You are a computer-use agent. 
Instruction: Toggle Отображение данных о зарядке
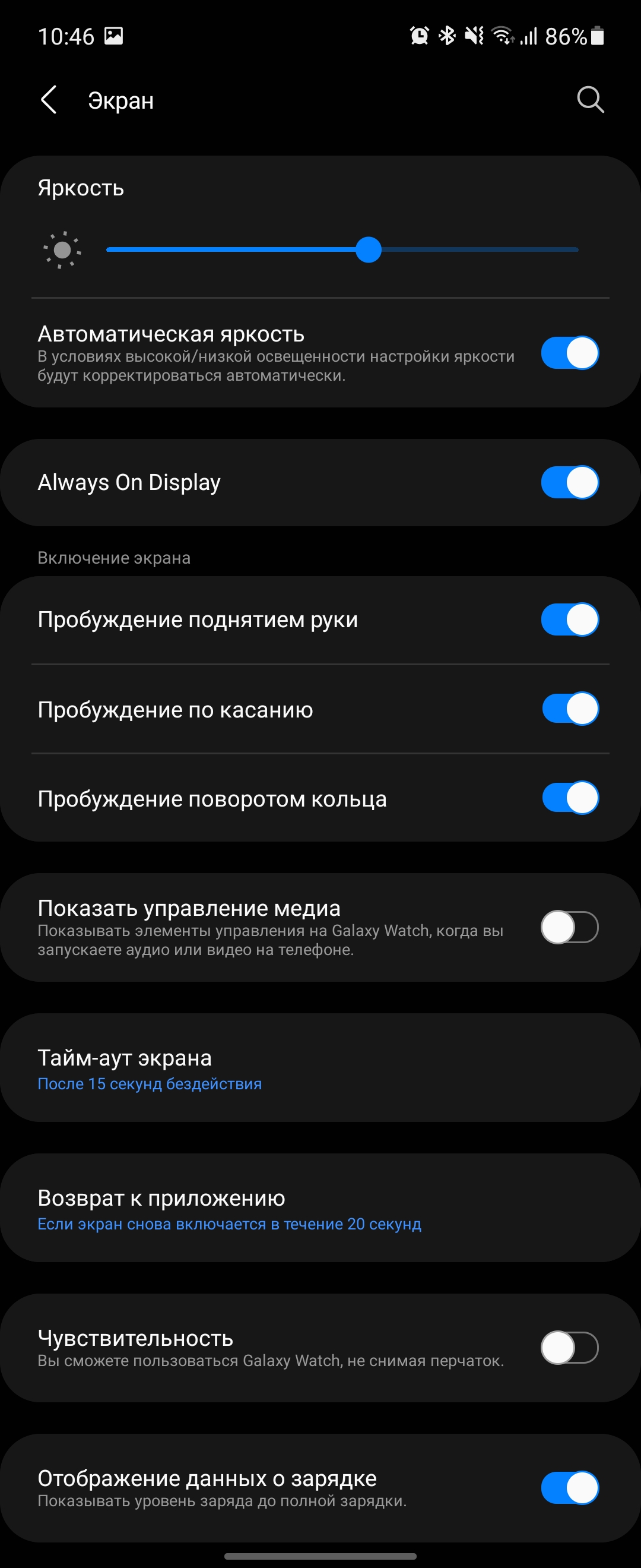coord(570,1488)
